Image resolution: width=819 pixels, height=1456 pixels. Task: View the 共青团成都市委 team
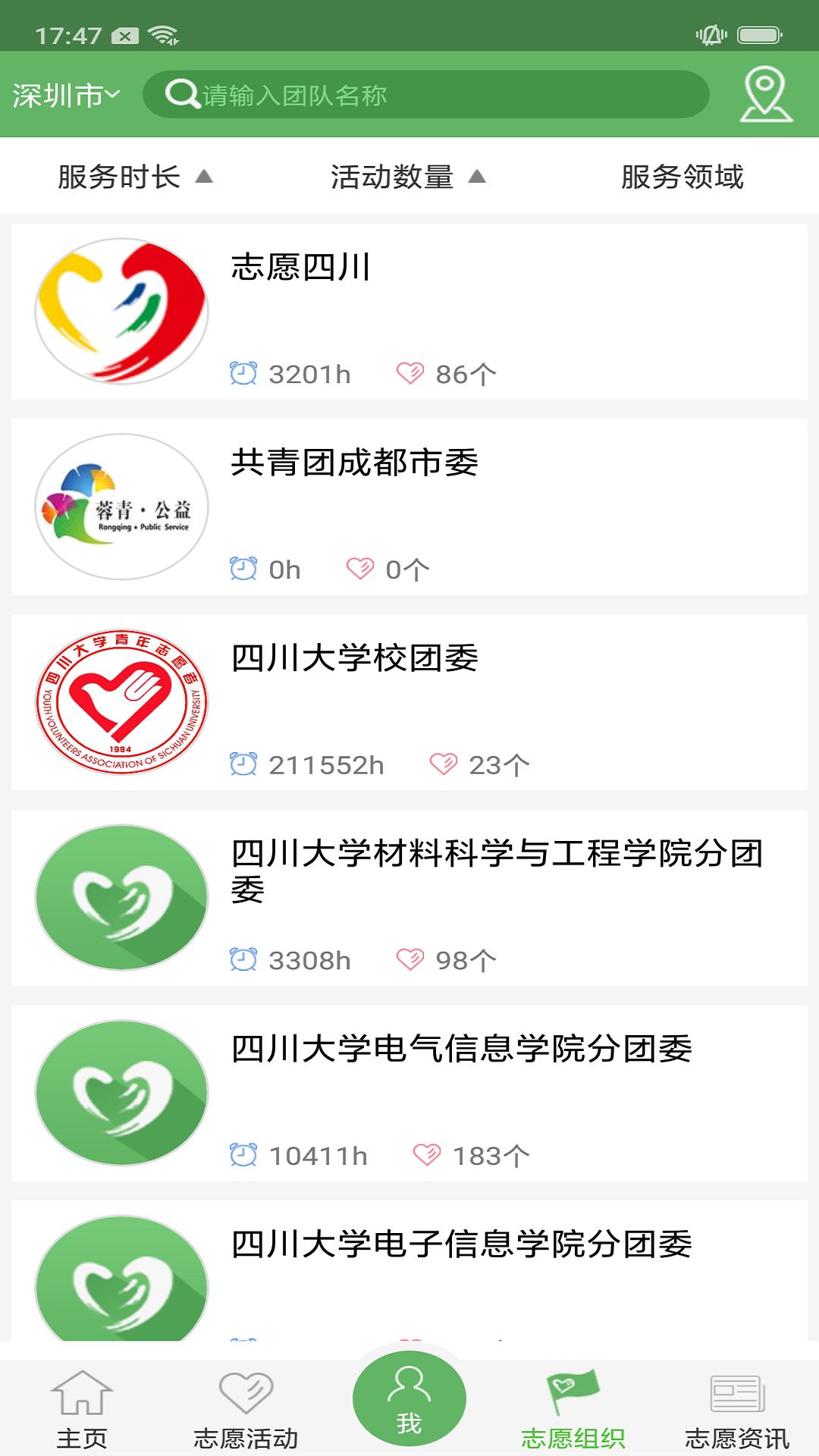tap(409, 507)
